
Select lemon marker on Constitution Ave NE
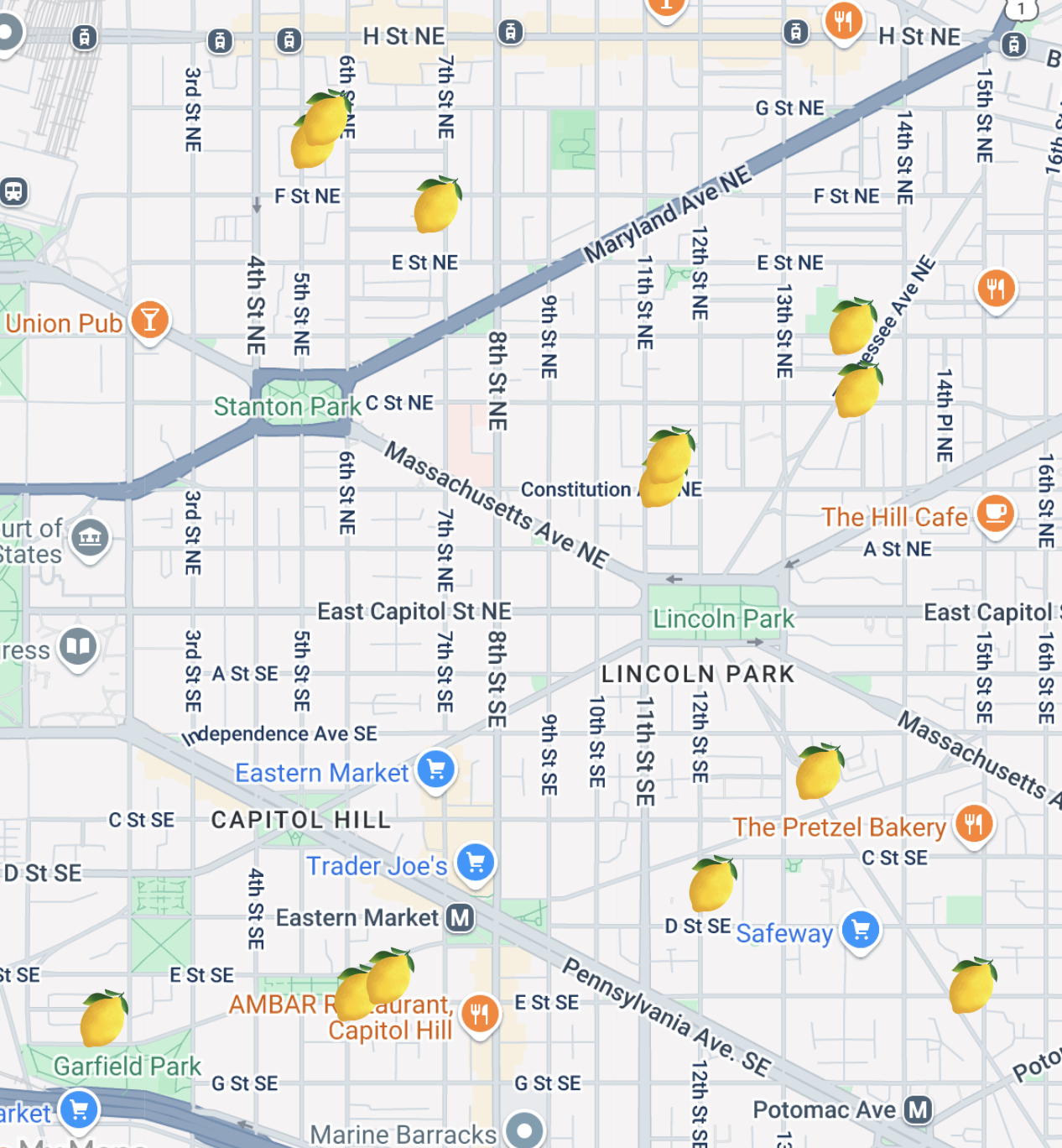(x=669, y=457)
